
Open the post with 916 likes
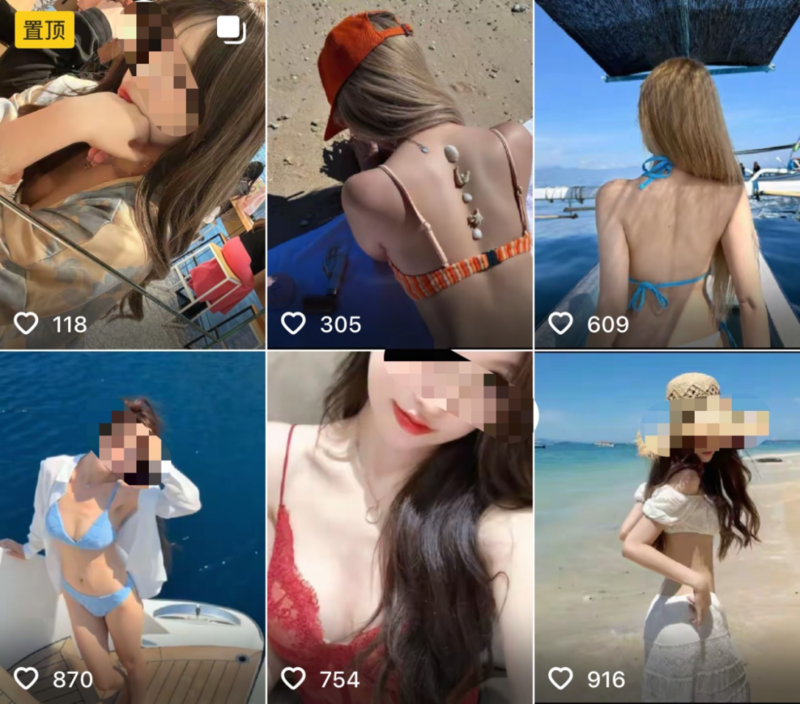tap(667, 527)
